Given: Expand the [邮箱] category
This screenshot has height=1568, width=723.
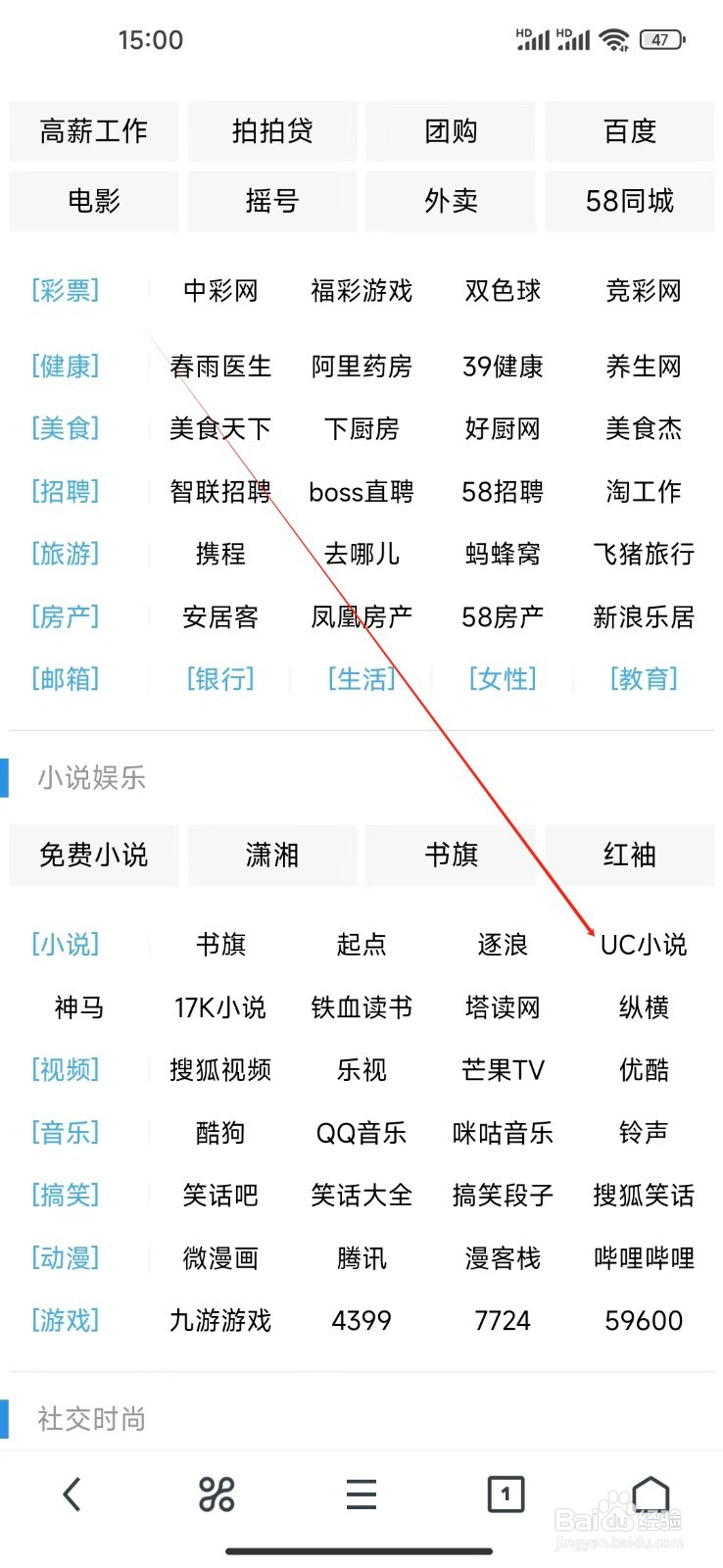Looking at the screenshot, I should coord(65,679).
